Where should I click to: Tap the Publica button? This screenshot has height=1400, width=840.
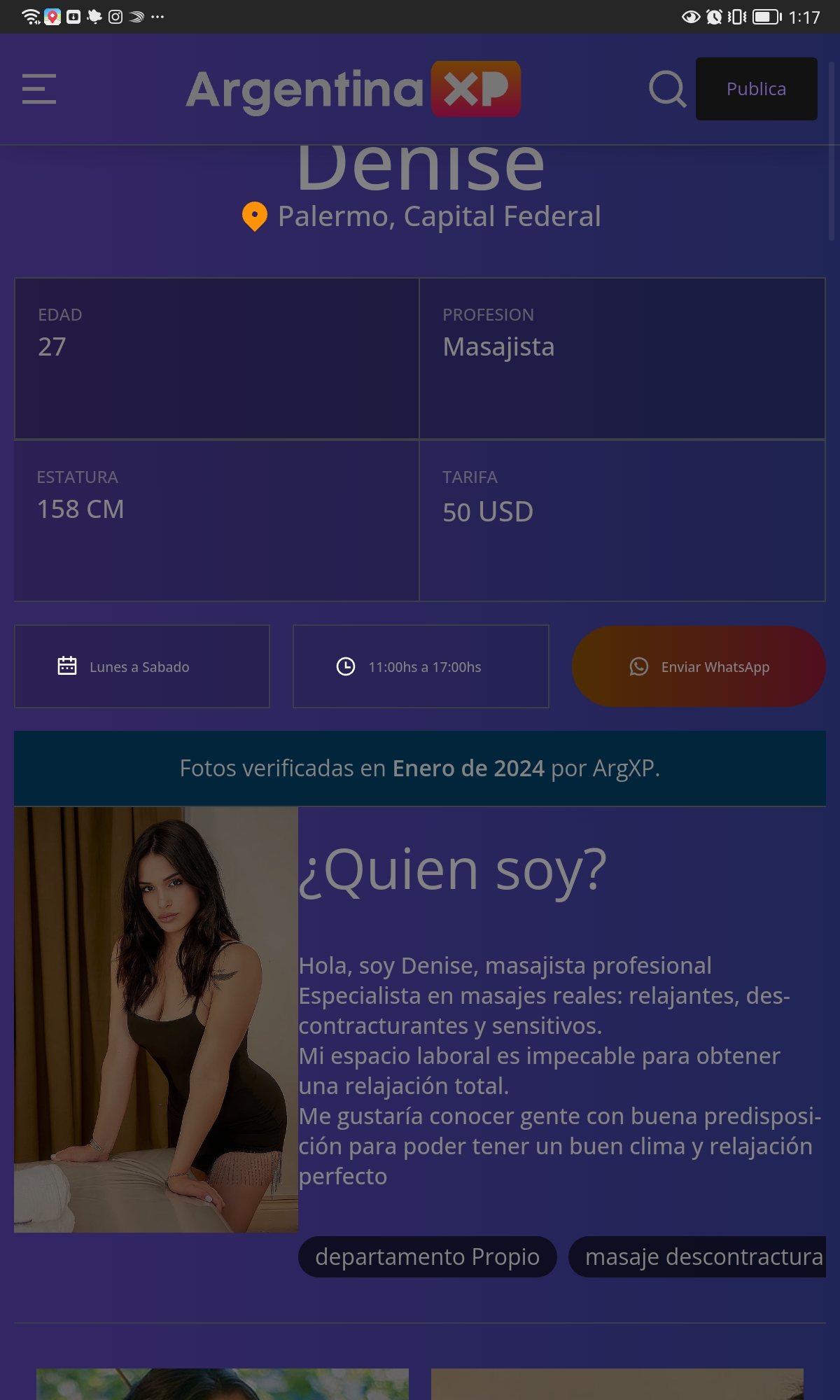coord(757,89)
